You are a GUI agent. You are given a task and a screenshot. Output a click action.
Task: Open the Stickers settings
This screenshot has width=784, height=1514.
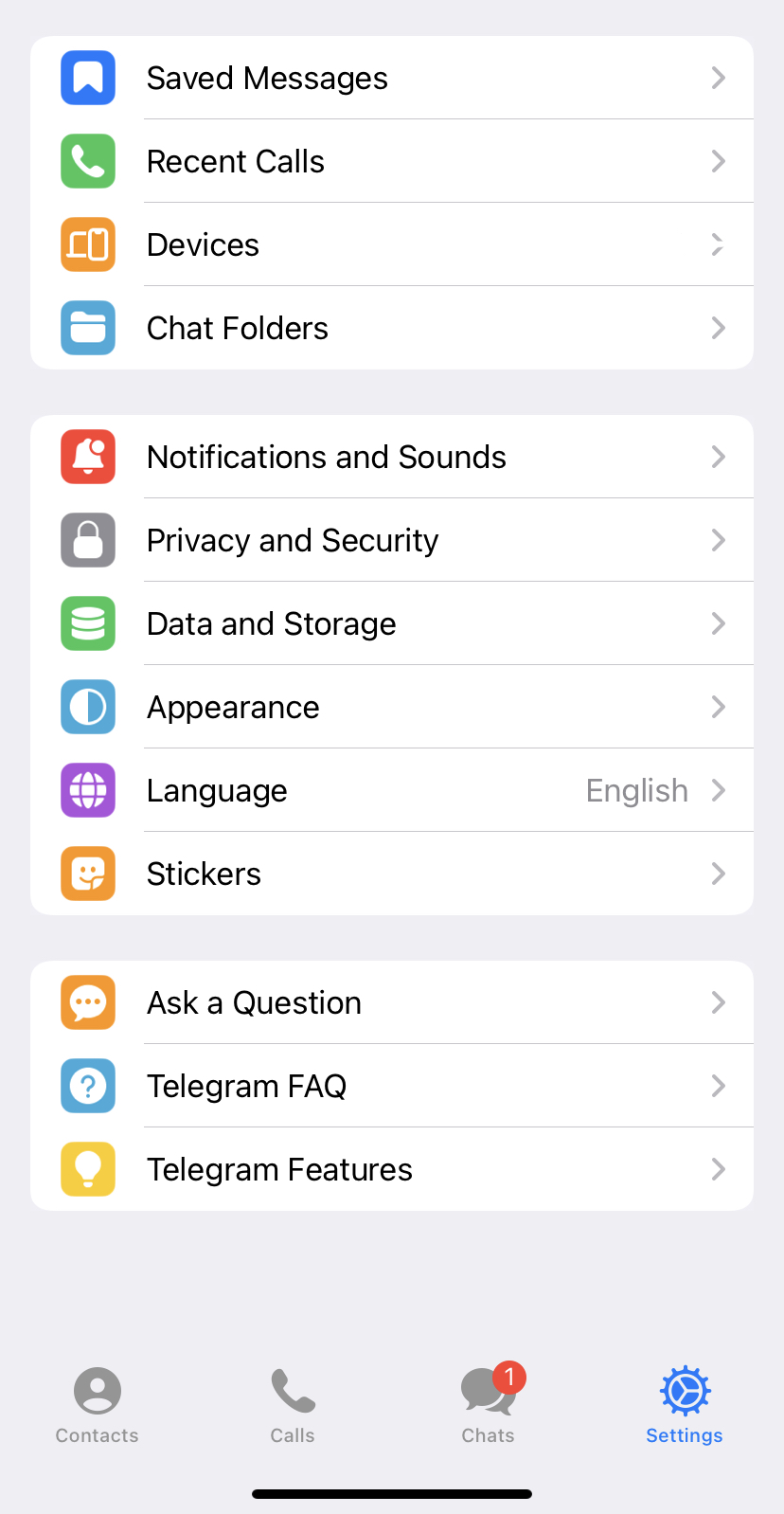tap(392, 874)
